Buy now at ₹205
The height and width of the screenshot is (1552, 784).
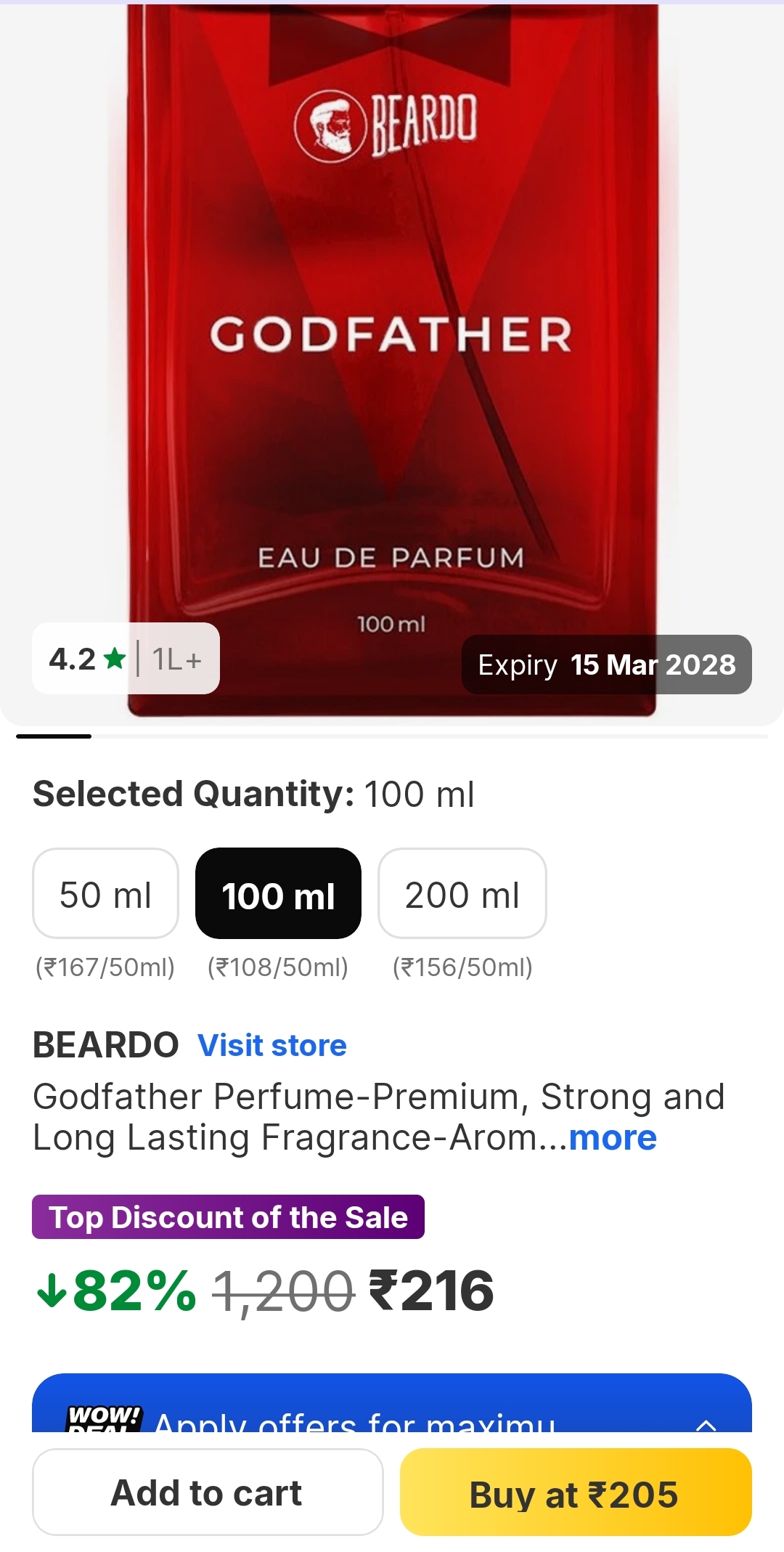pyautogui.click(x=575, y=1493)
